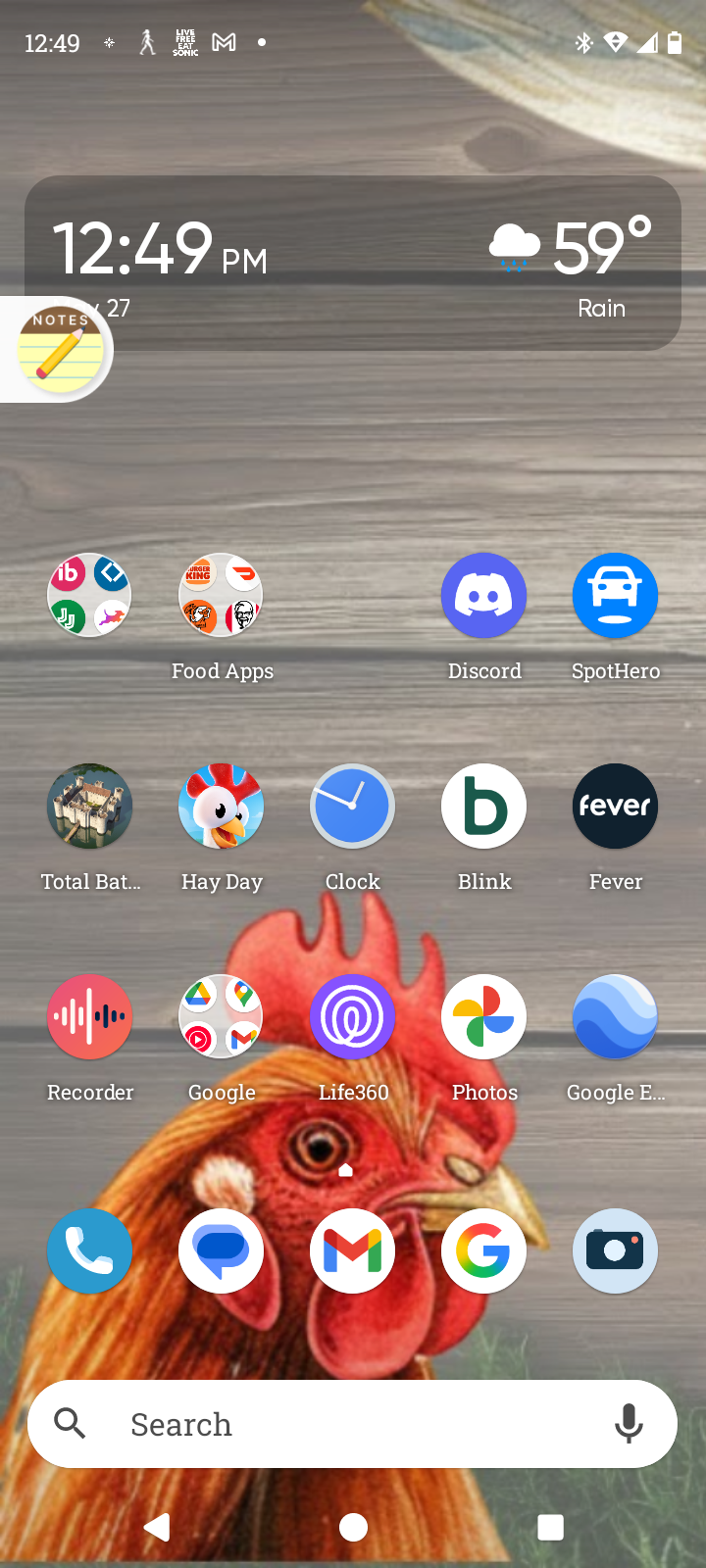Open Hay Day
Viewport: 706px width, 1568px height.
pyautogui.click(x=222, y=807)
